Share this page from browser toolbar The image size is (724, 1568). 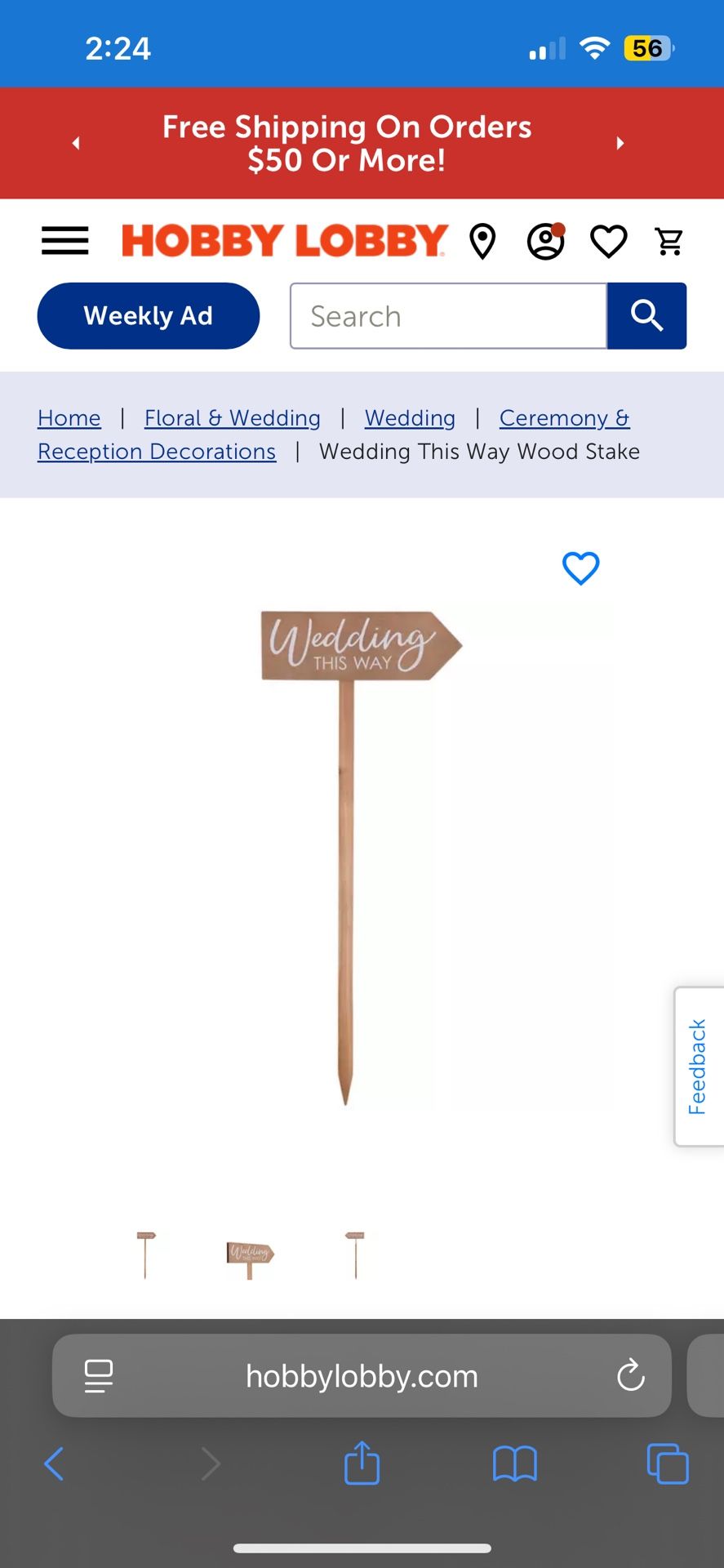362,1463
